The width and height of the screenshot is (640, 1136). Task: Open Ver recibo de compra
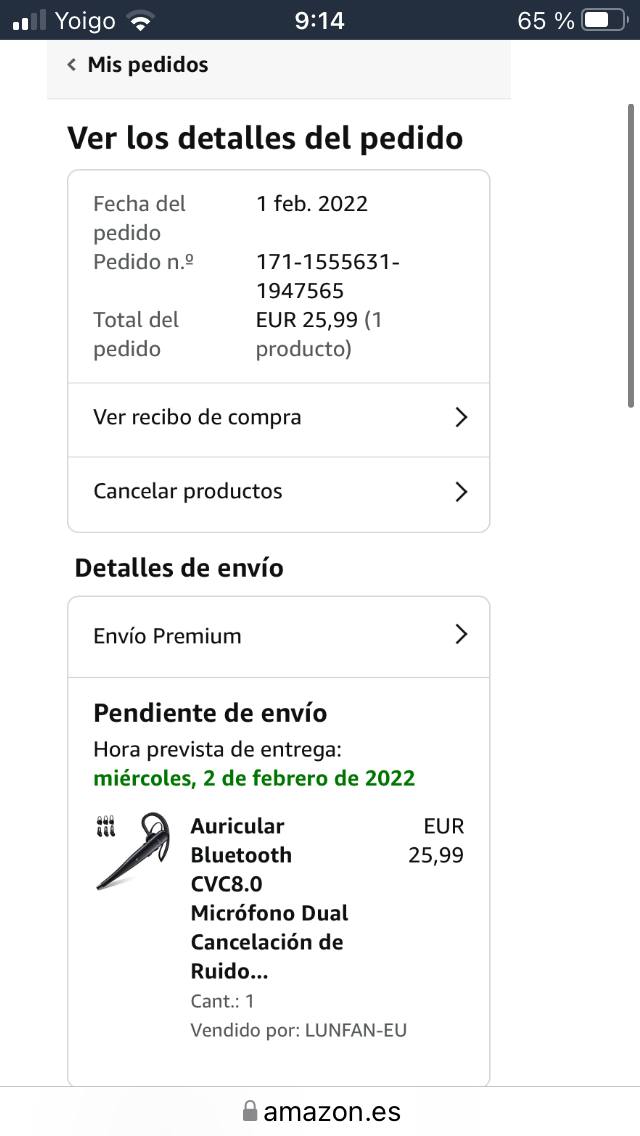click(278, 417)
